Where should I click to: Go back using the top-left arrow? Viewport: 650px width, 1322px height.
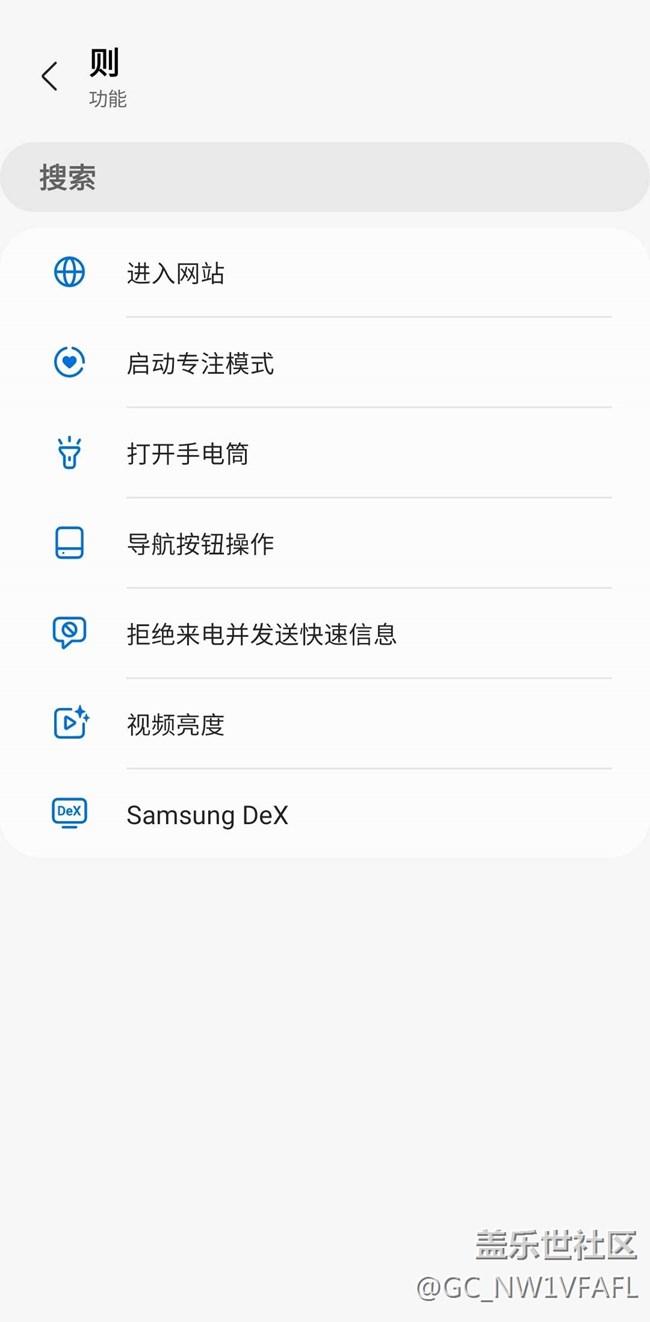click(x=49, y=77)
